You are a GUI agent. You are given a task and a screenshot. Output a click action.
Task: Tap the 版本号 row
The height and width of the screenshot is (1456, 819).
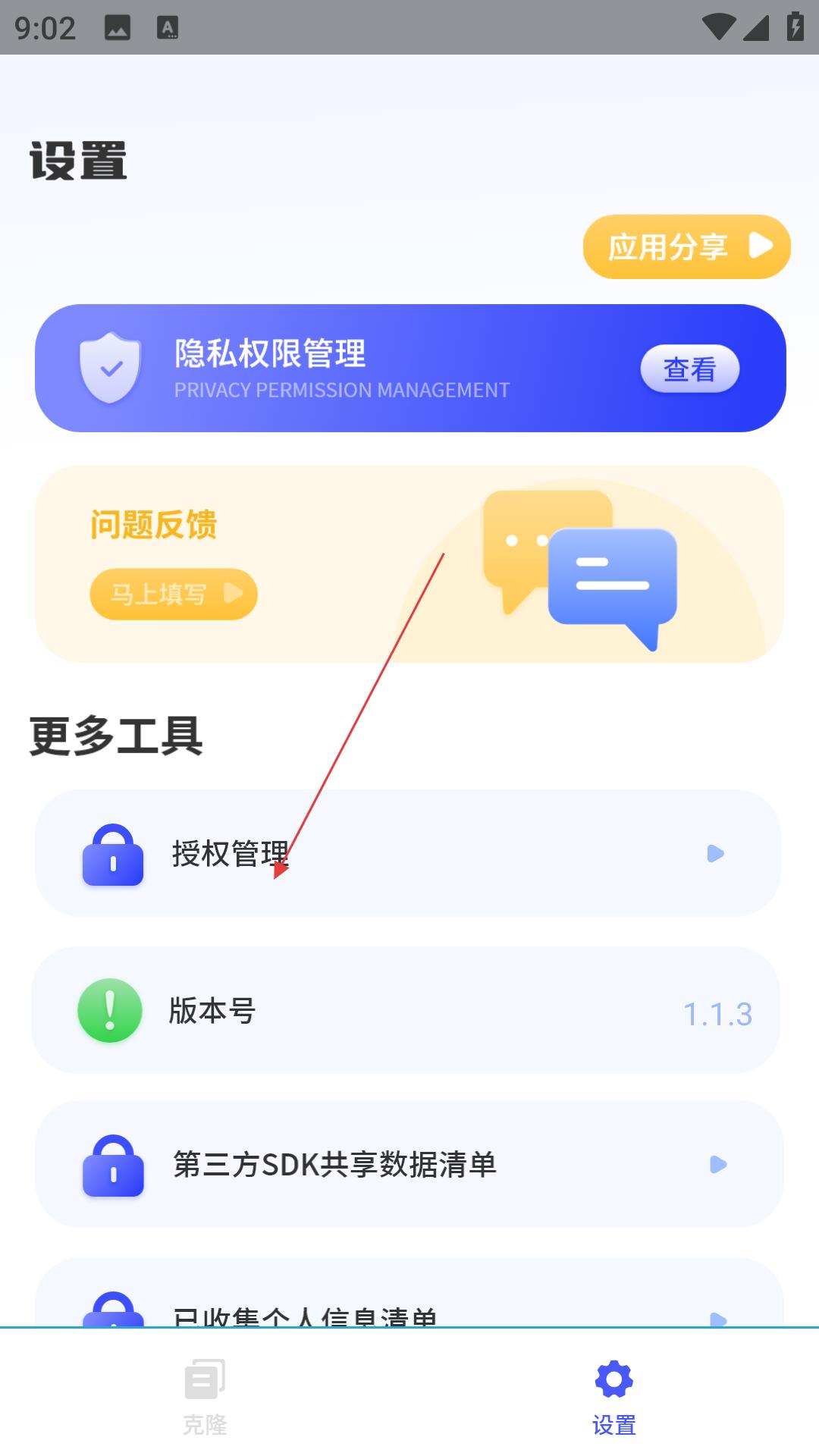tap(406, 1010)
